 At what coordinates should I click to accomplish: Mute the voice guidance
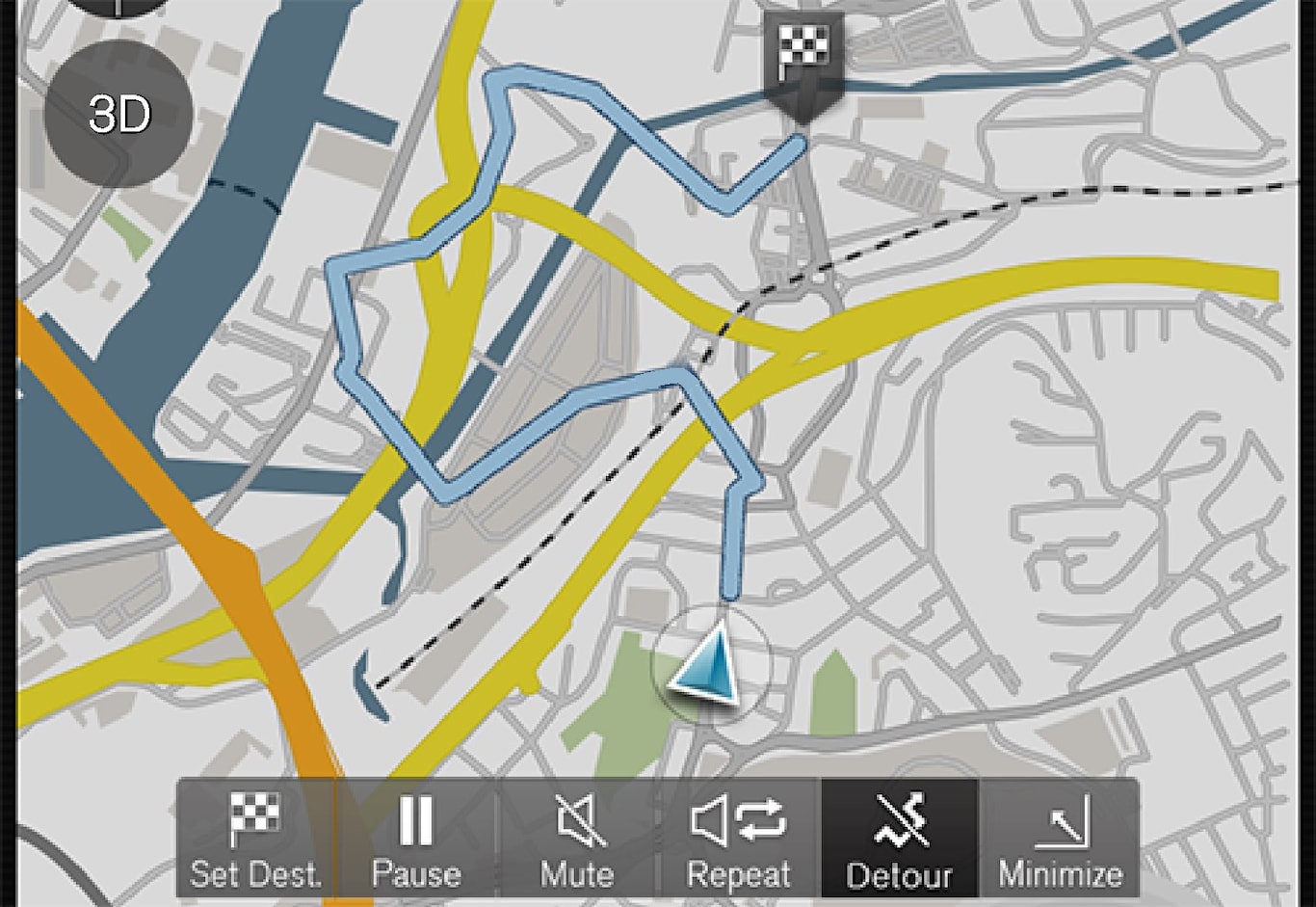click(x=577, y=839)
